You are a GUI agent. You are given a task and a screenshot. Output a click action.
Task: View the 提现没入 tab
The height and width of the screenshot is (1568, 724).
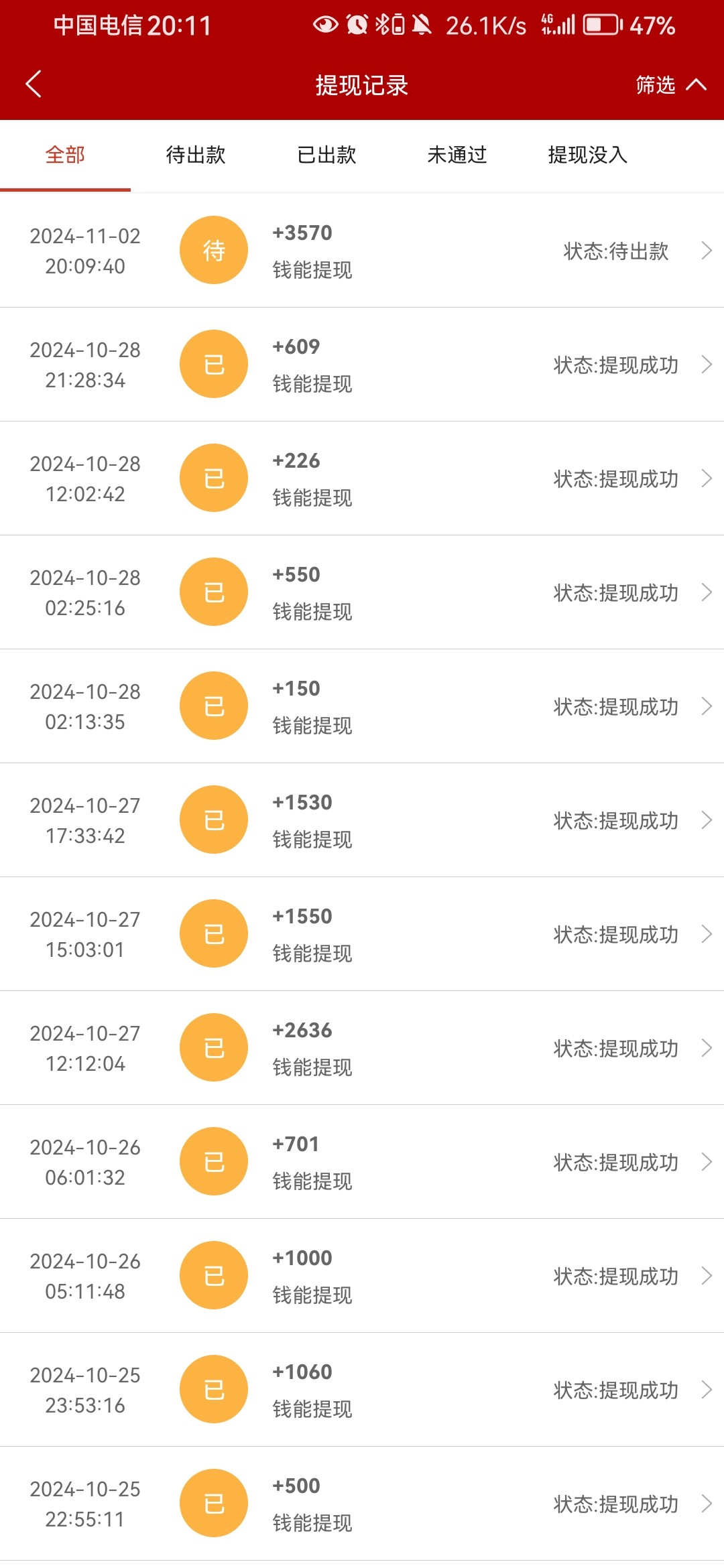click(587, 155)
